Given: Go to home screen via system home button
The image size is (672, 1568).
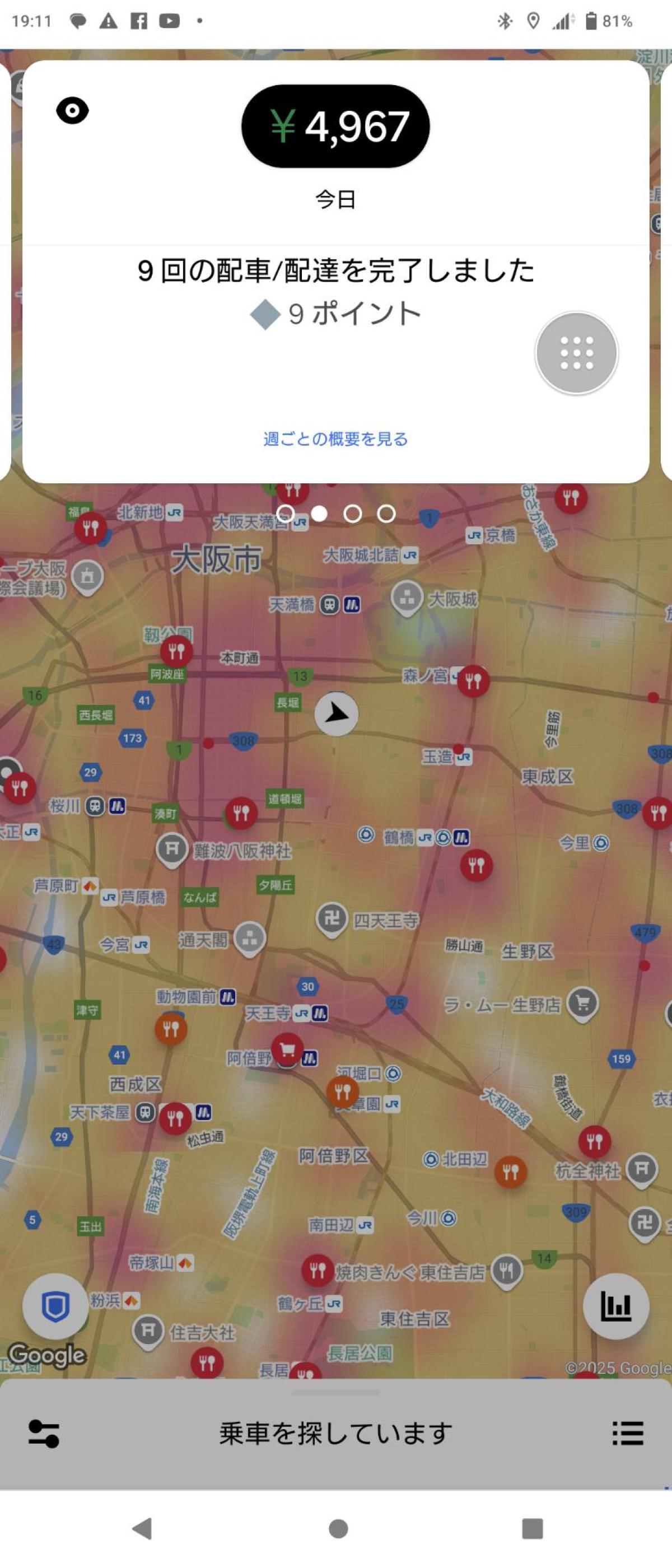Looking at the screenshot, I should pos(338,1528).
